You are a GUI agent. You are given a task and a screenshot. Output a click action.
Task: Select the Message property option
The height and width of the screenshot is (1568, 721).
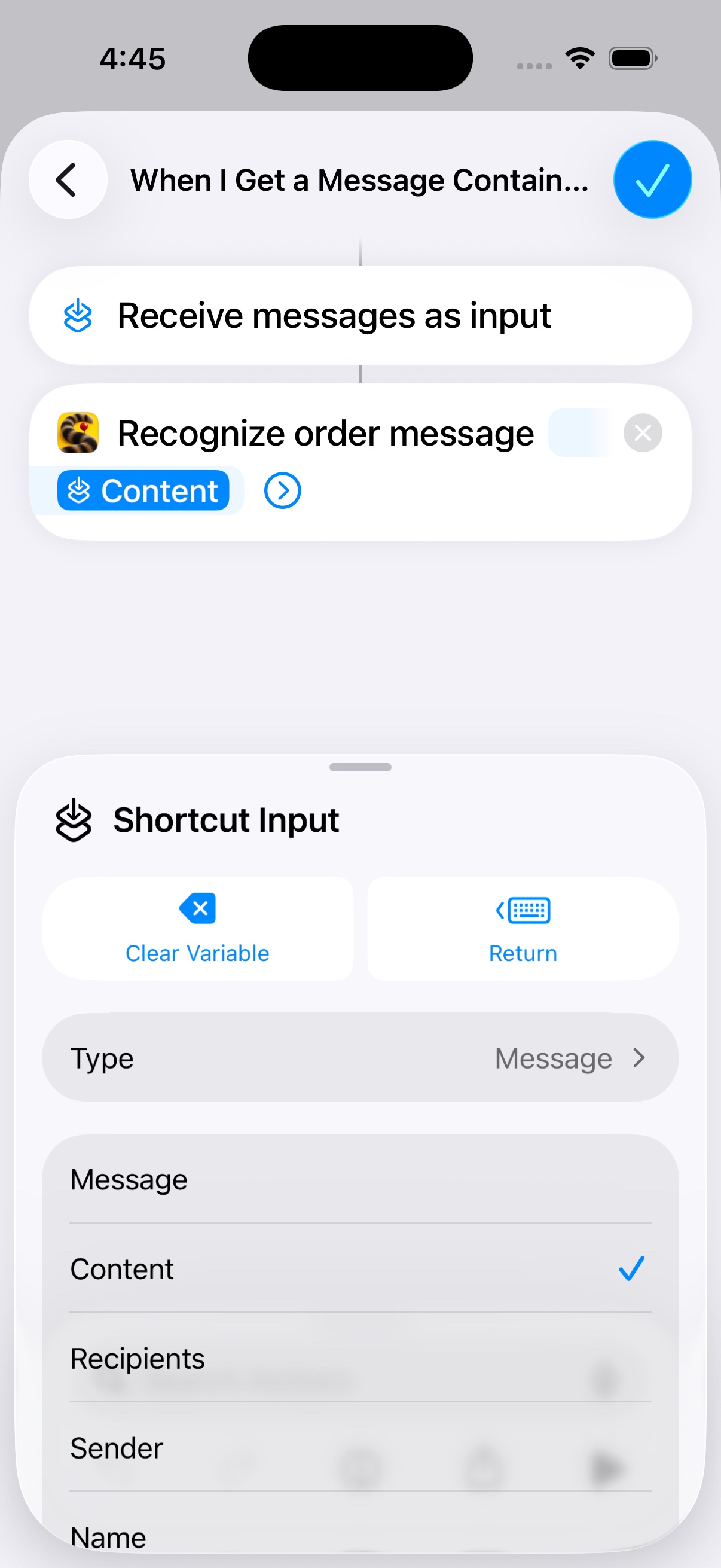coord(360,1179)
